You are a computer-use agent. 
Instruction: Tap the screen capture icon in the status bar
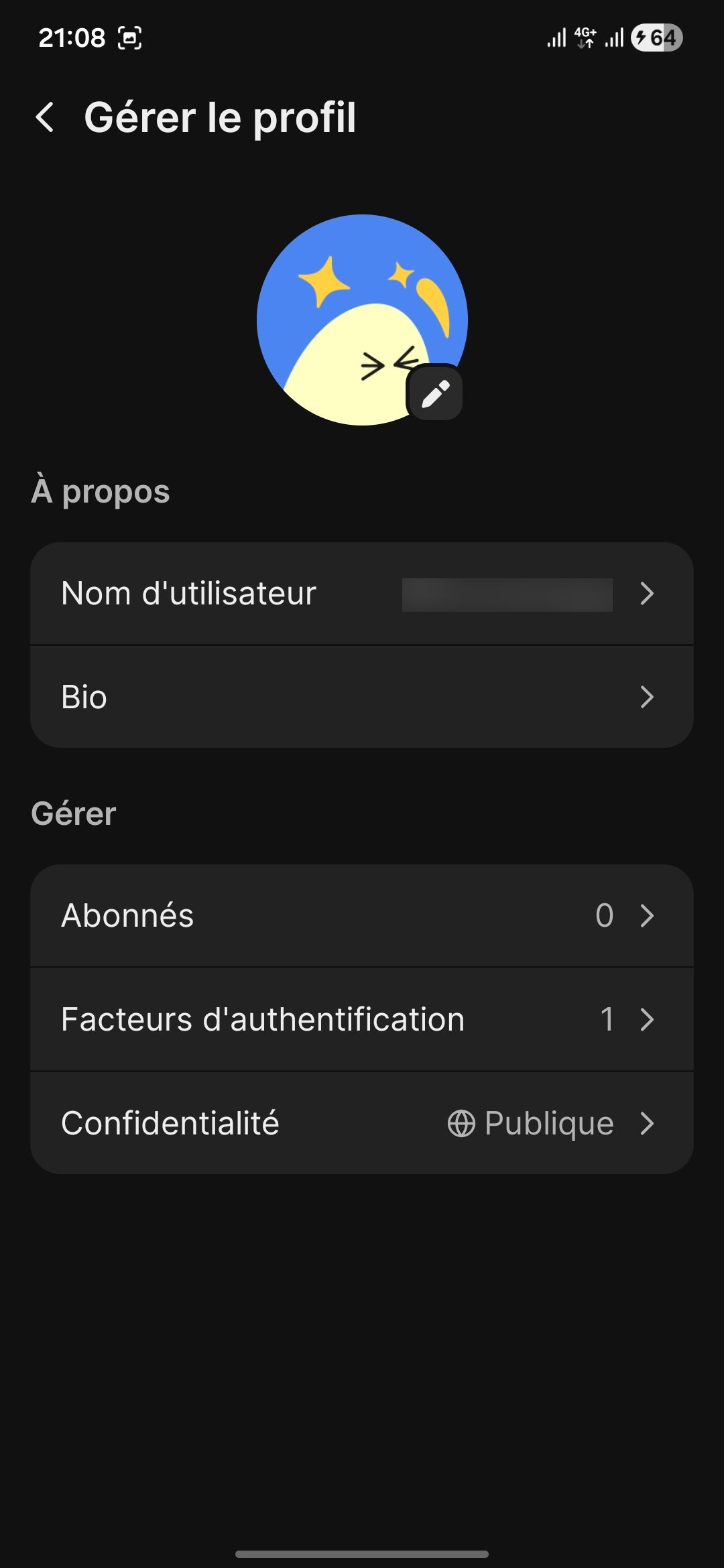(x=130, y=38)
